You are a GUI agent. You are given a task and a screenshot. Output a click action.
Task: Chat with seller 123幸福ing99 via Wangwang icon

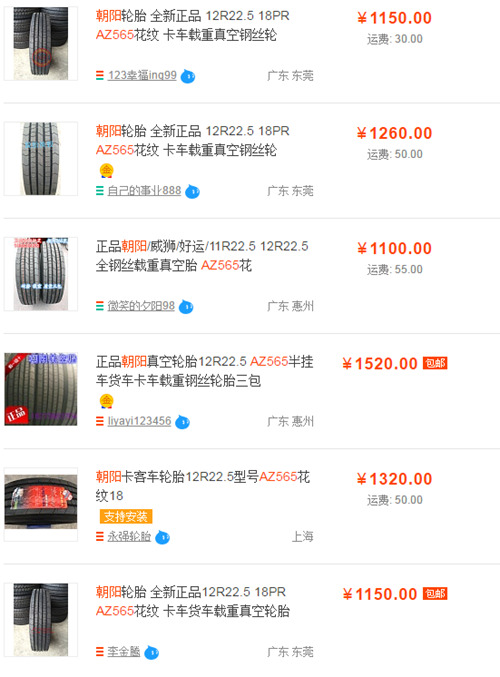(188, 76)
